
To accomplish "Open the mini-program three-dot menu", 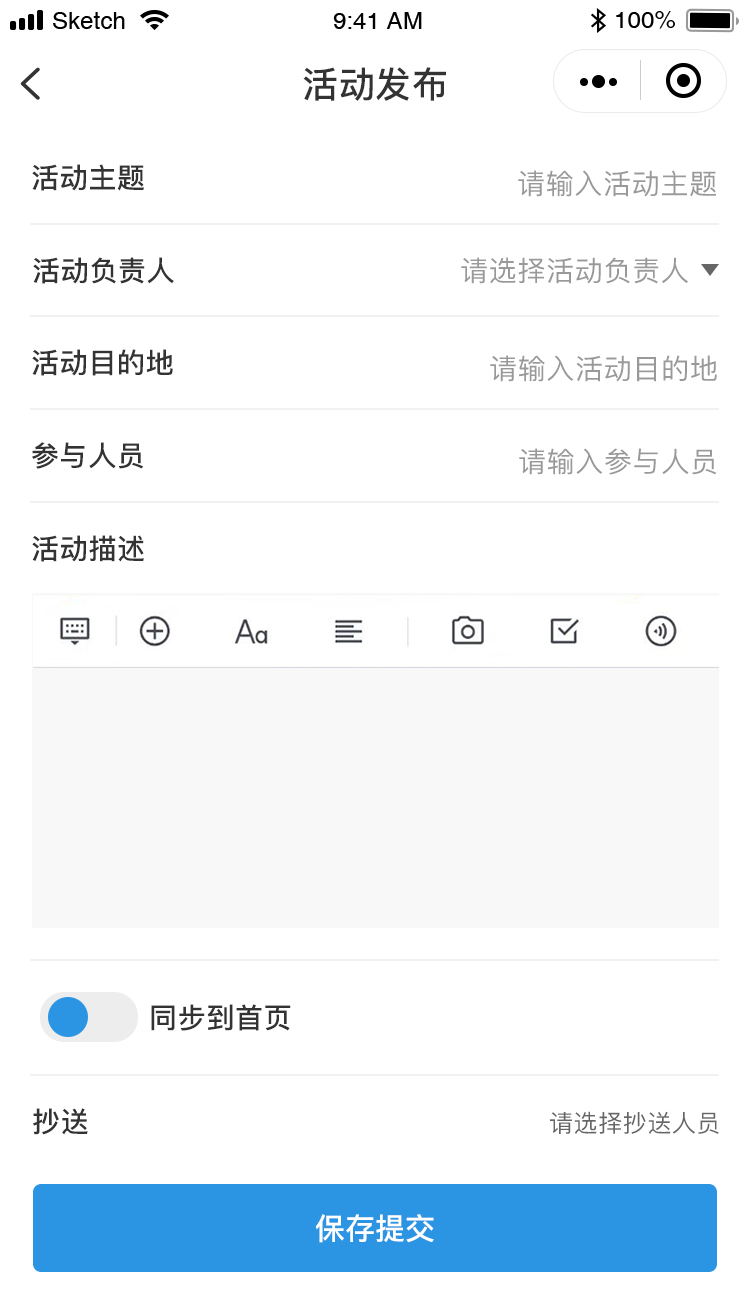I will pyautogui.click(x=598, y=82).
